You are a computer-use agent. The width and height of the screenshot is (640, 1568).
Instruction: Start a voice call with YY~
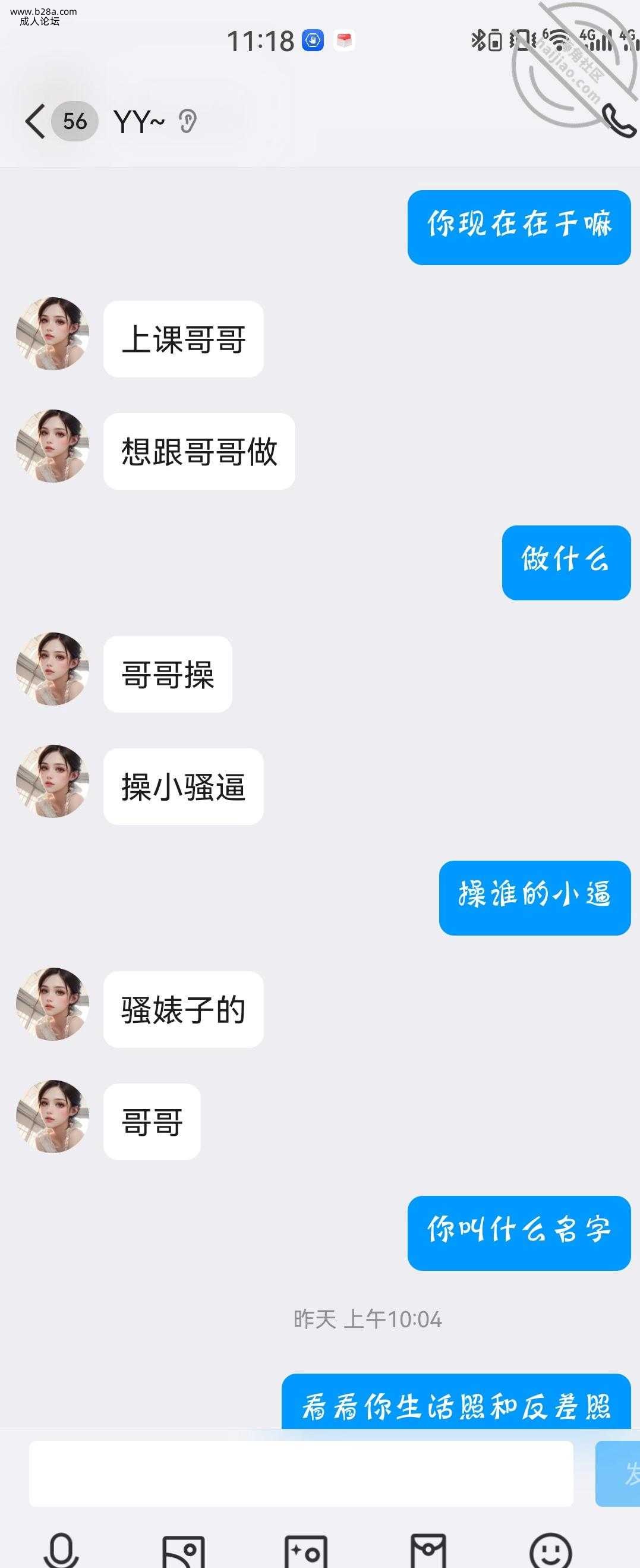pyautogui.click(x=617, y=121)
